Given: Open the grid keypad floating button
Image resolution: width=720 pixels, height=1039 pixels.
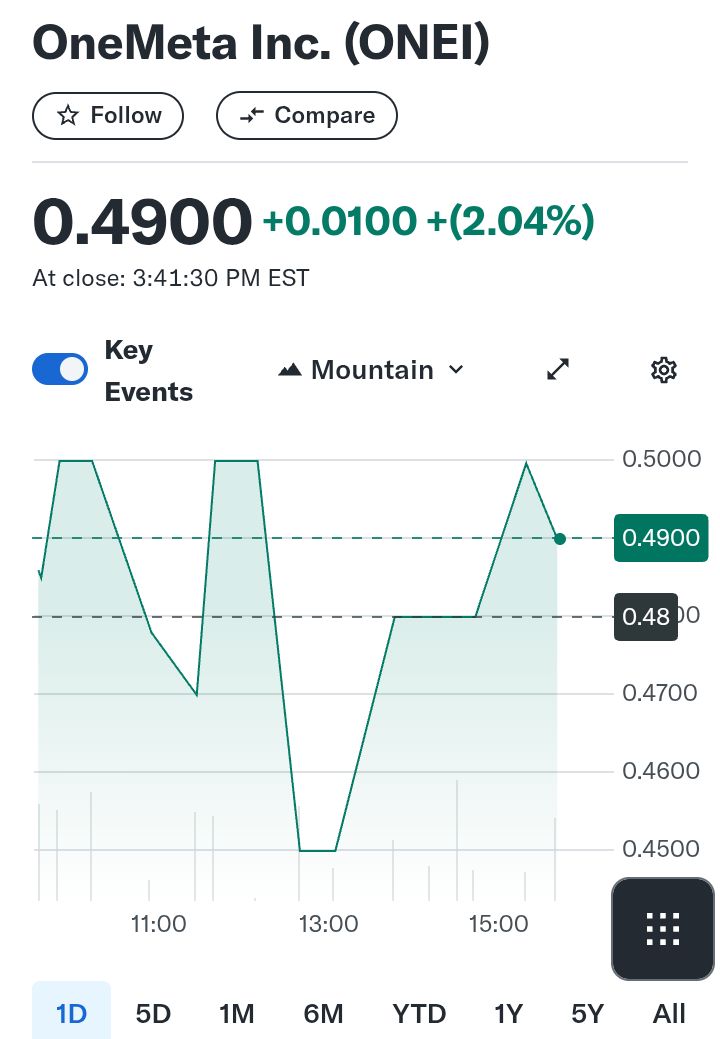Looking at the screenshot, I should (663, 929).
